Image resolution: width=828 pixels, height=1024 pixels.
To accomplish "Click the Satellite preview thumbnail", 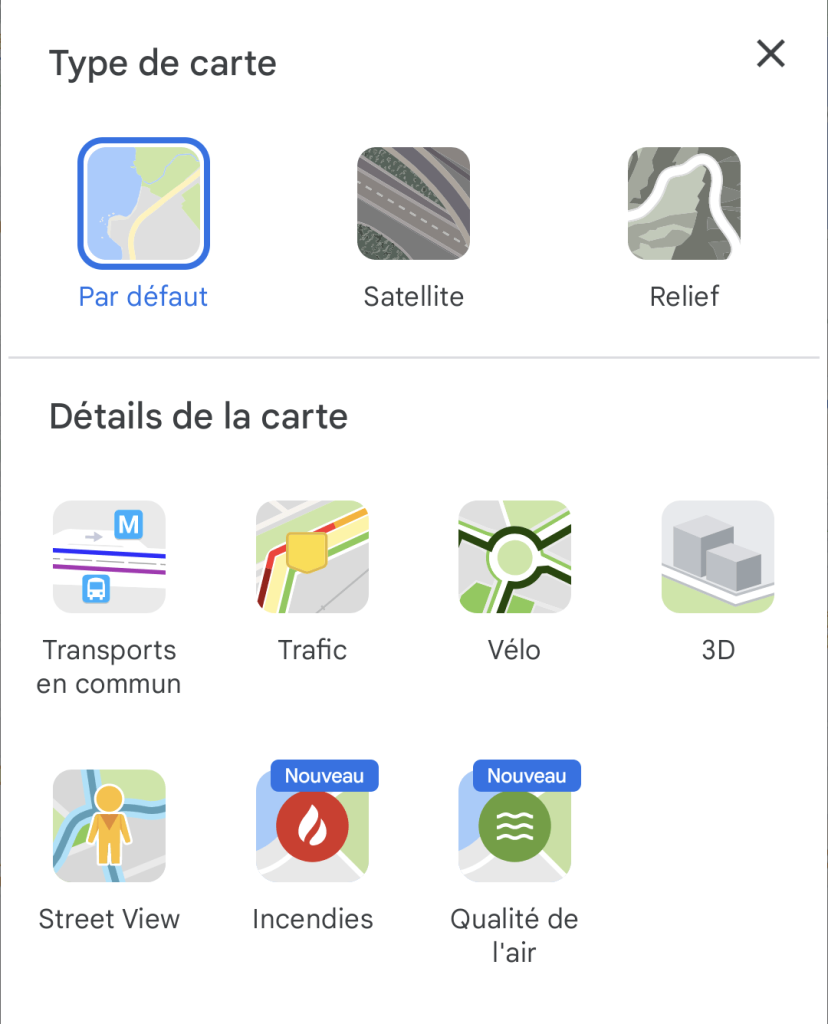I will pos(413,203).
